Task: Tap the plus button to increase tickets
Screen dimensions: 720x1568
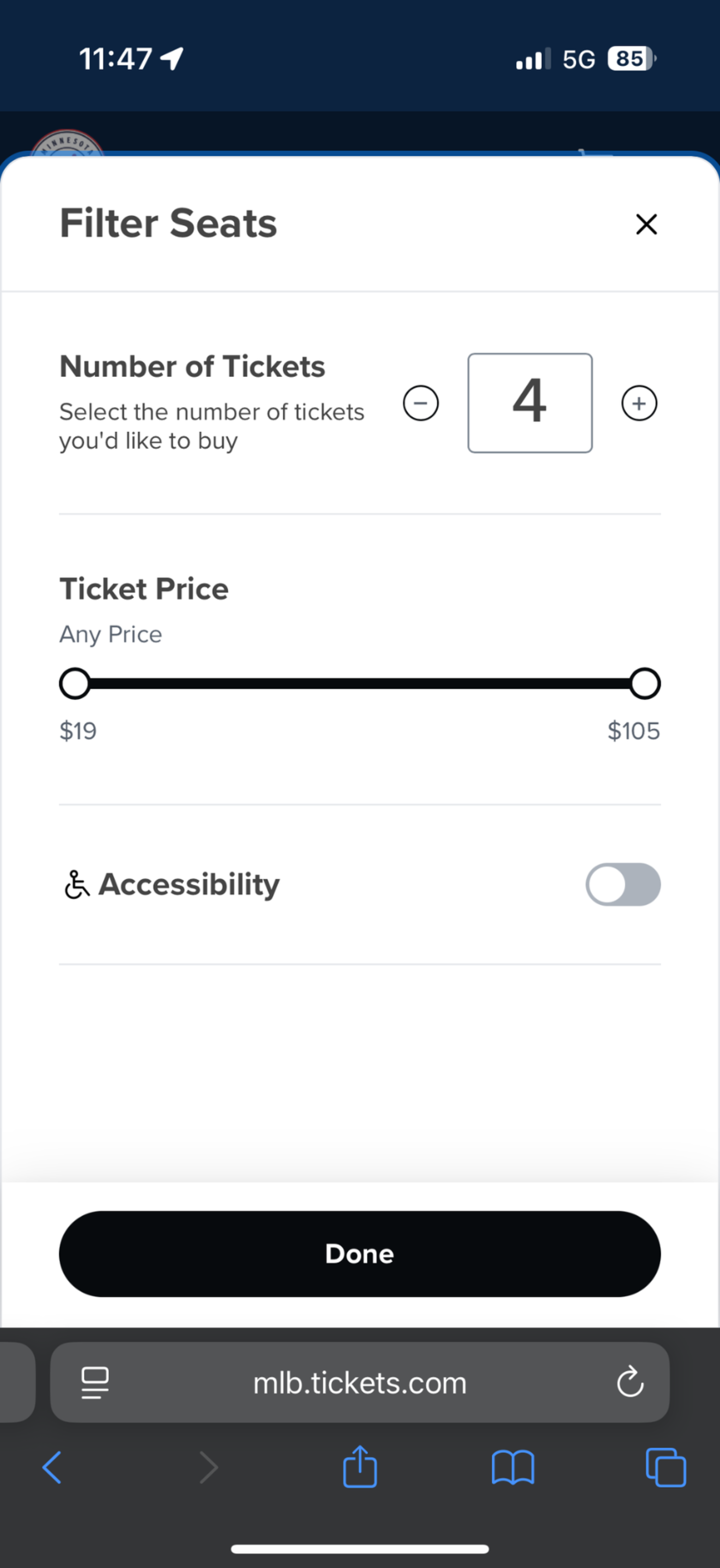Action: coord(638,403)
